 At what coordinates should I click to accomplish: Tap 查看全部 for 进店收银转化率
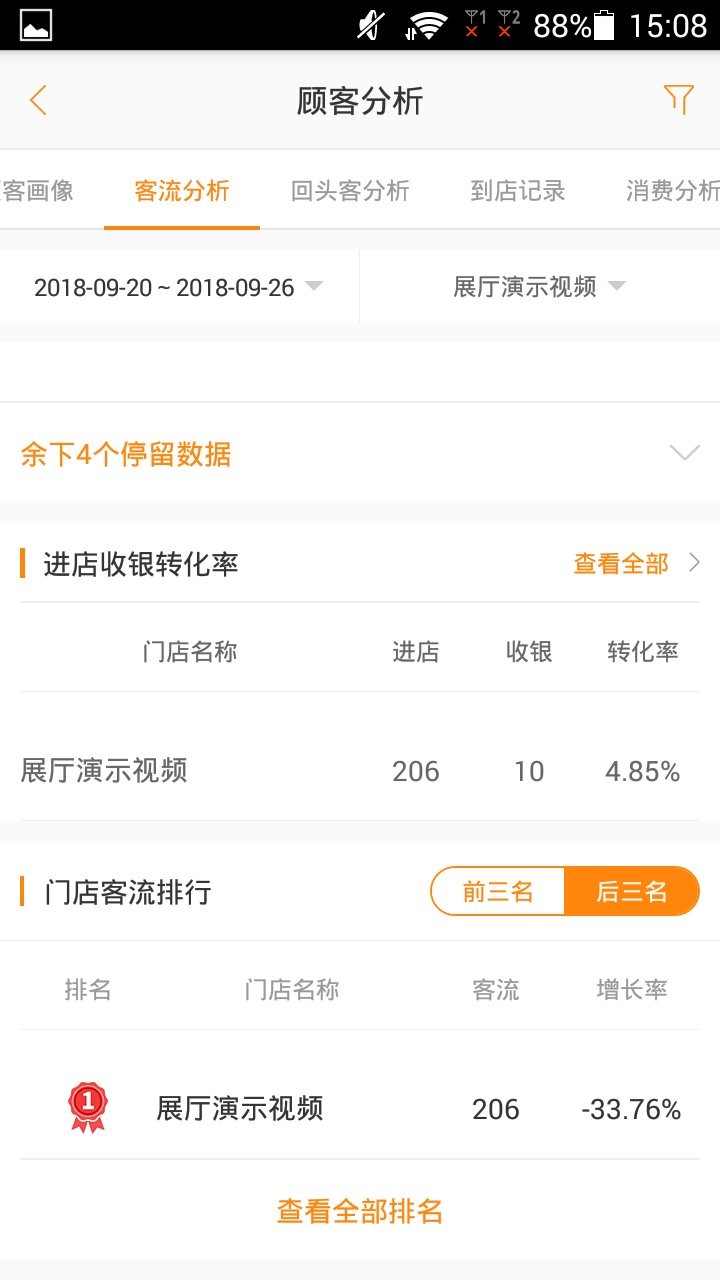click(x=635, y=564)
